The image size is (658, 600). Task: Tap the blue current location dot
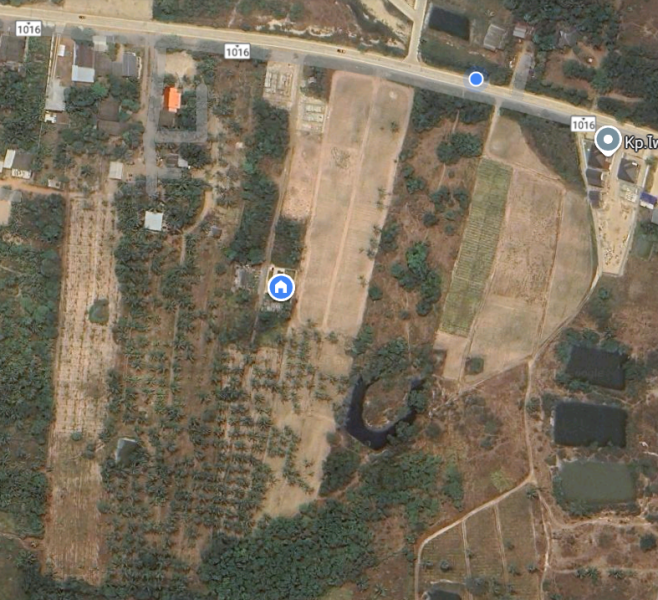pos(477,79)
